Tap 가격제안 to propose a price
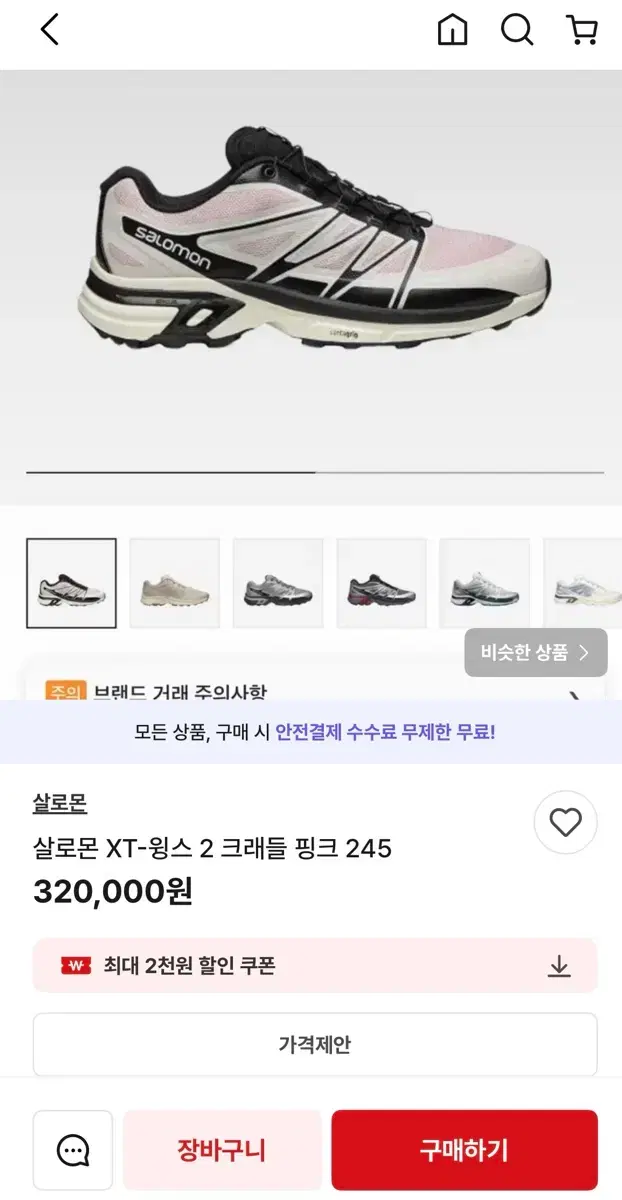Image resolution: width=622 pixels, height=1200 pixels. (315, 1045)
